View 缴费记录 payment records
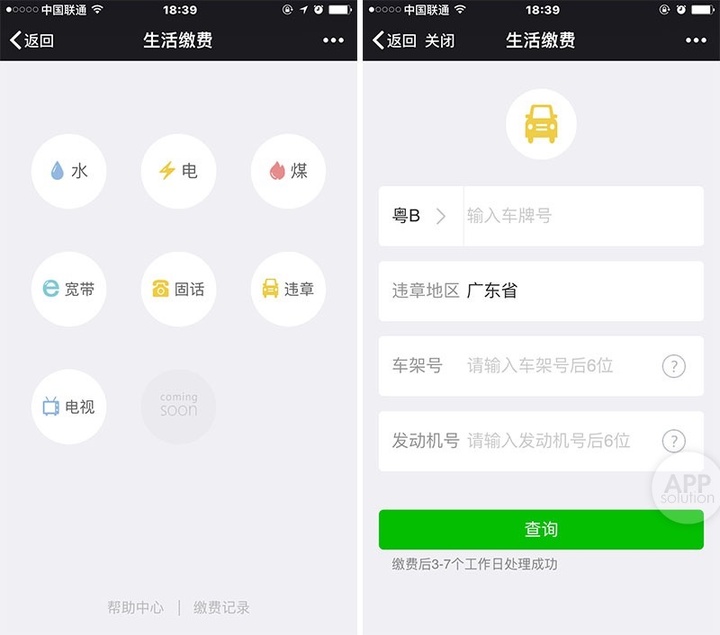 [x=222, y=607]
